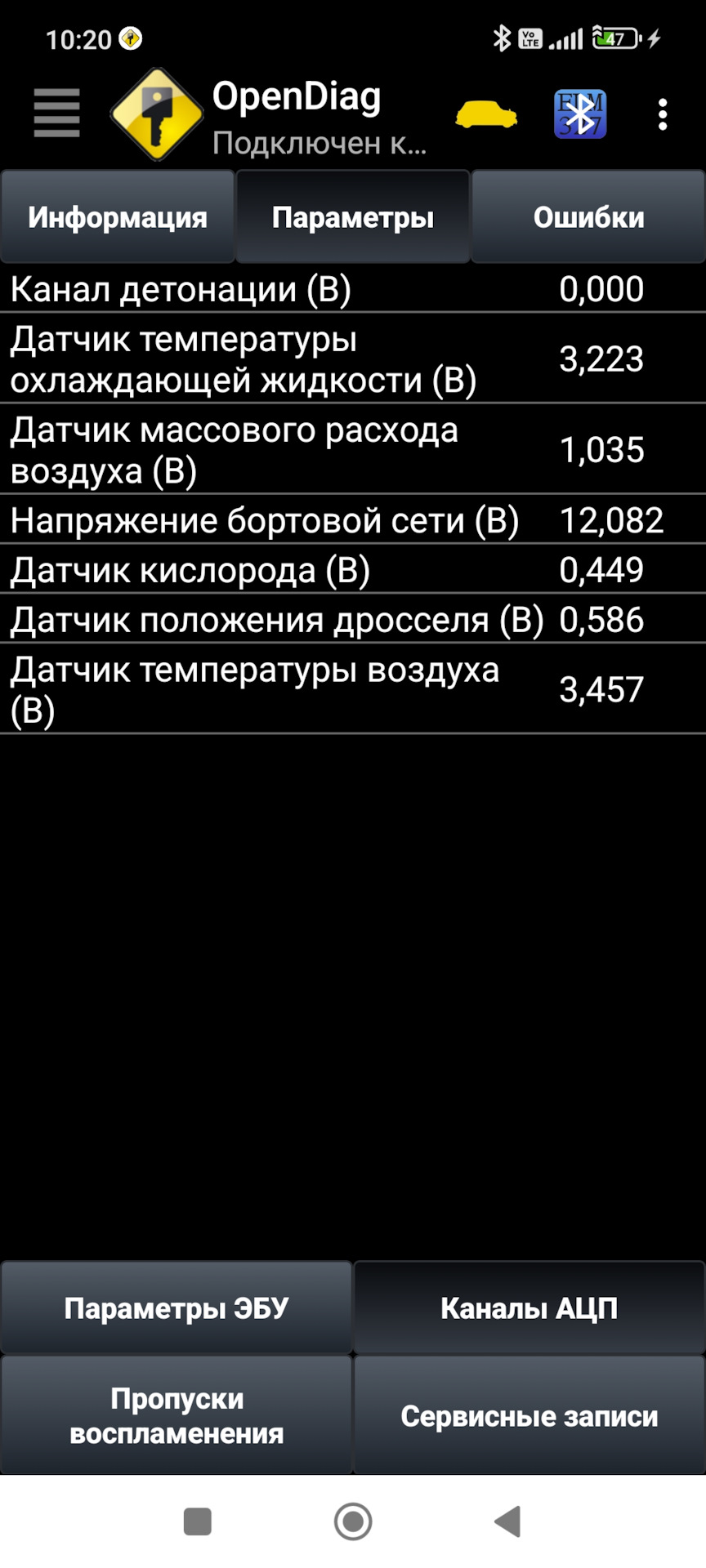Show Параметры ЭБУ section
This screenshot has width=706, height=1568.
(x=176, y=1308)
